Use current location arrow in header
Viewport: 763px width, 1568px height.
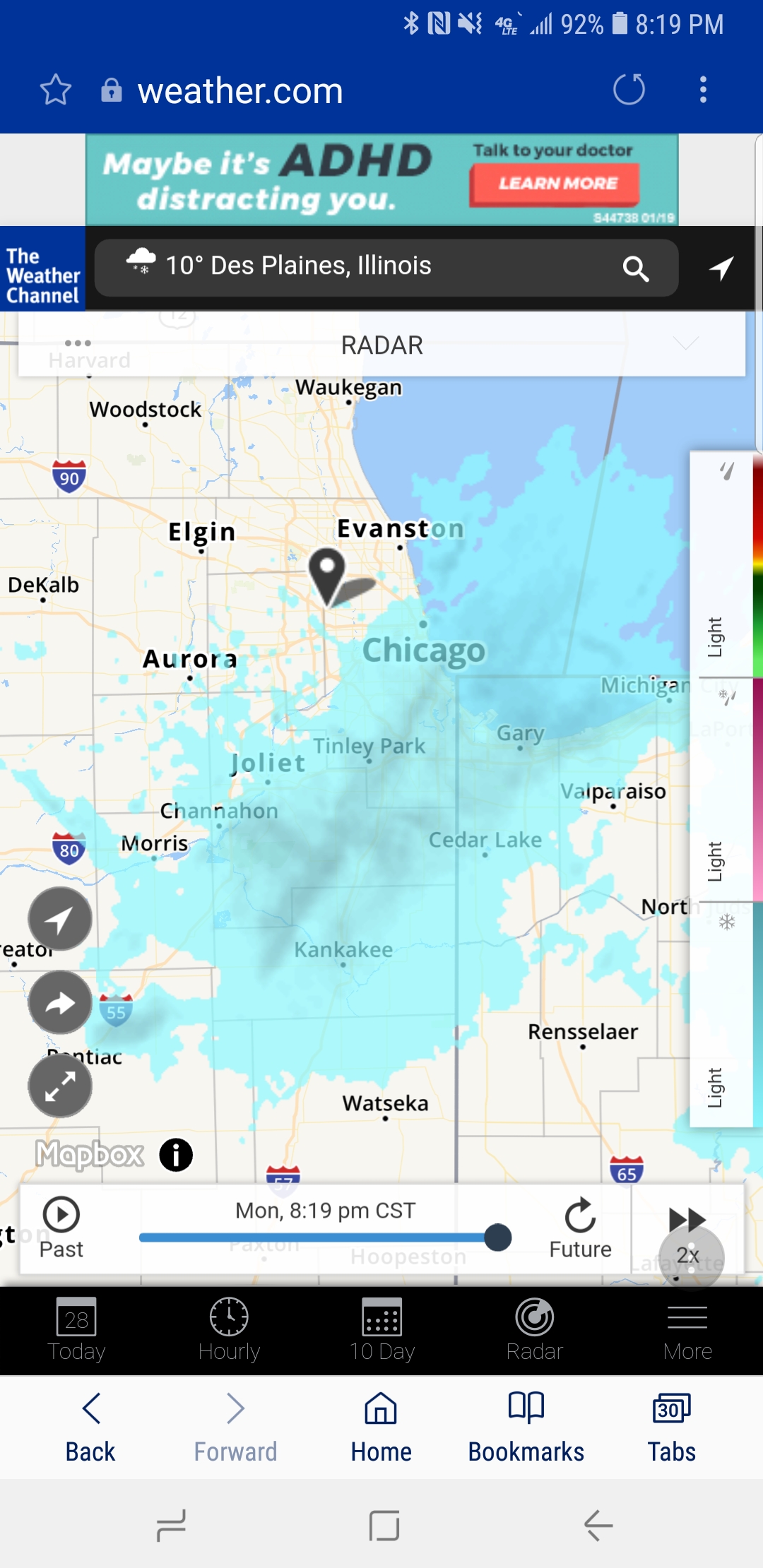(x=721, y=268)
